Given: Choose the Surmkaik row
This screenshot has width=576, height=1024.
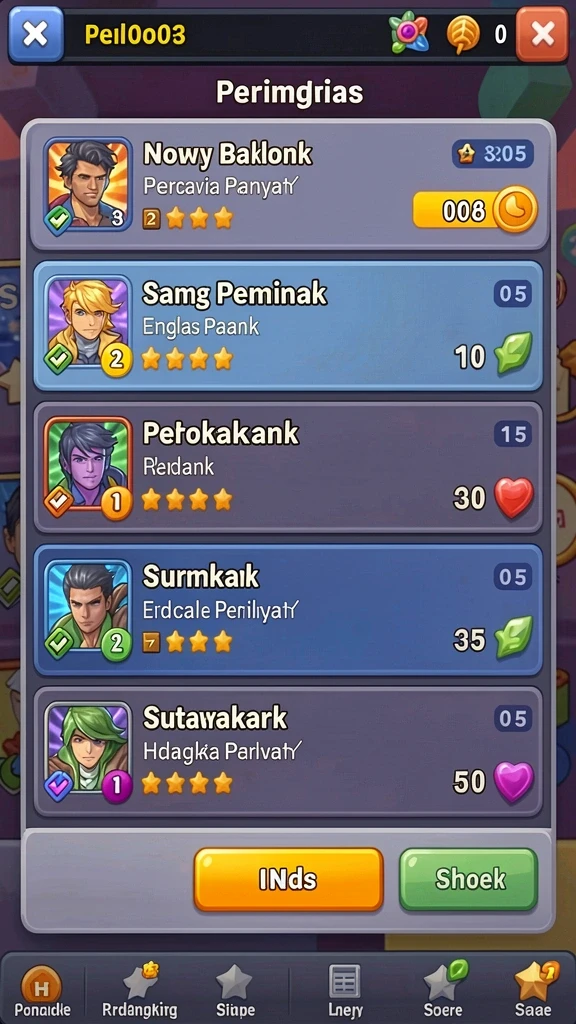Looking at the screenshot, I should 288,610.
